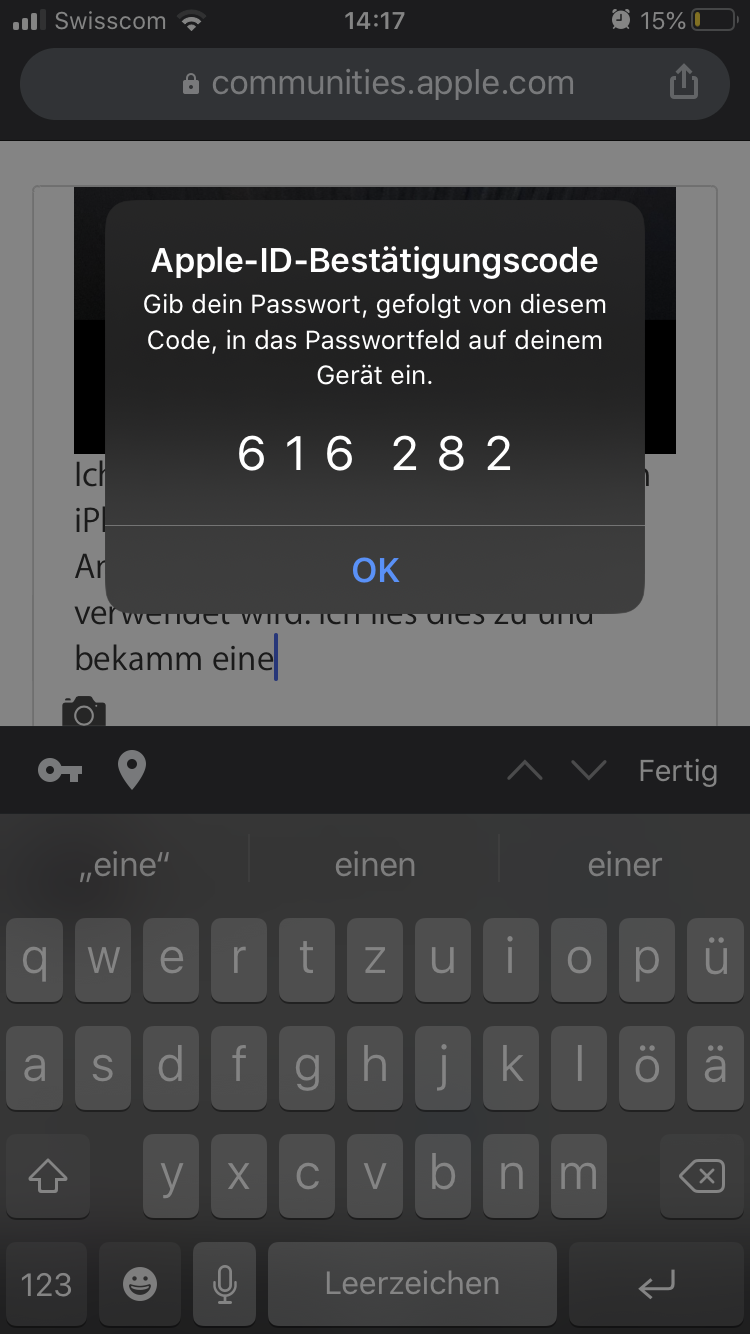Switch to the 123 numbers keyboard
This screenshot has width=750, height=1334.
(47, 1284)
